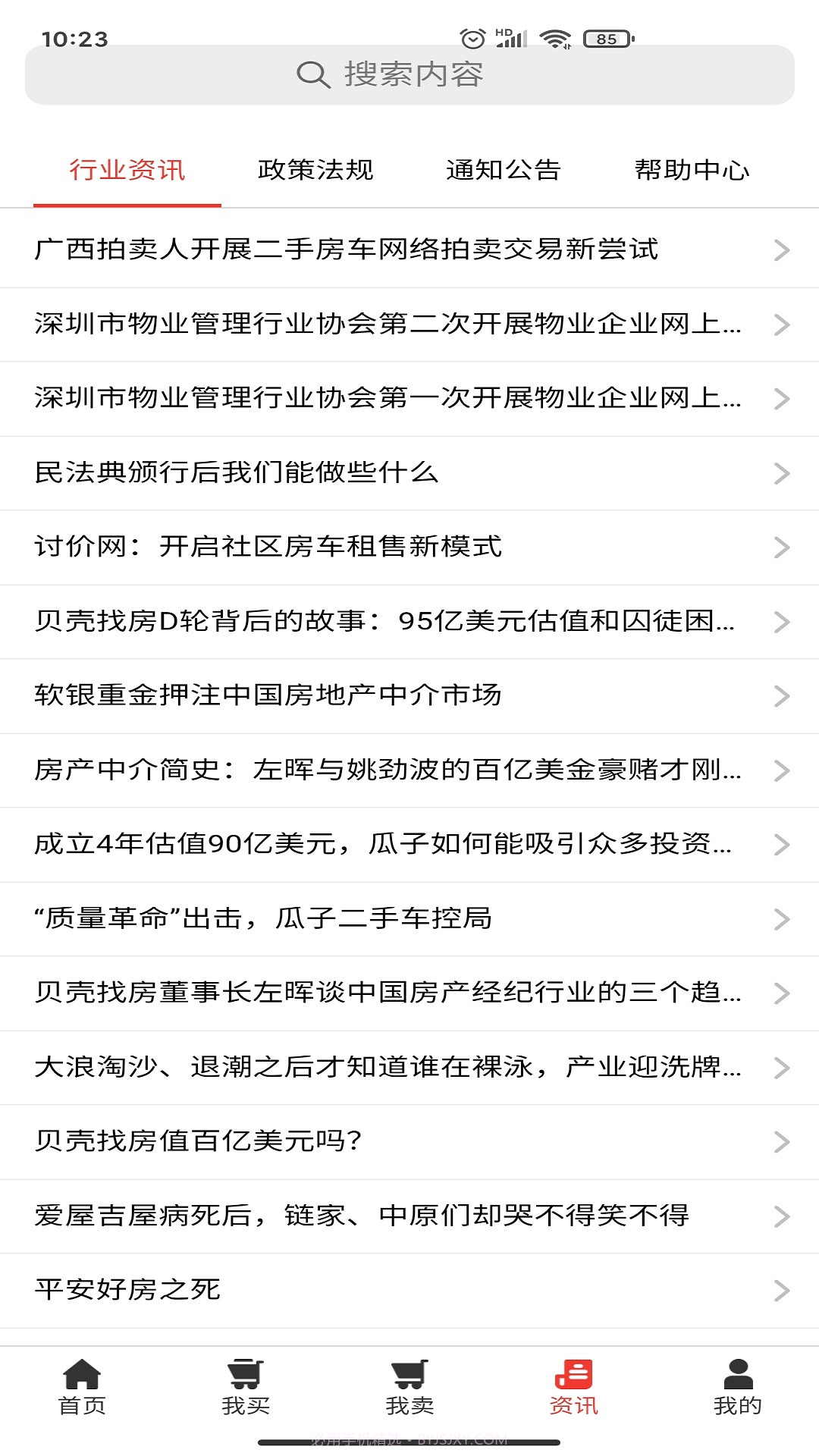Select the 行业资讯 tab
This screenshot has height=1456, width=819.
click(x=127, y=171)
